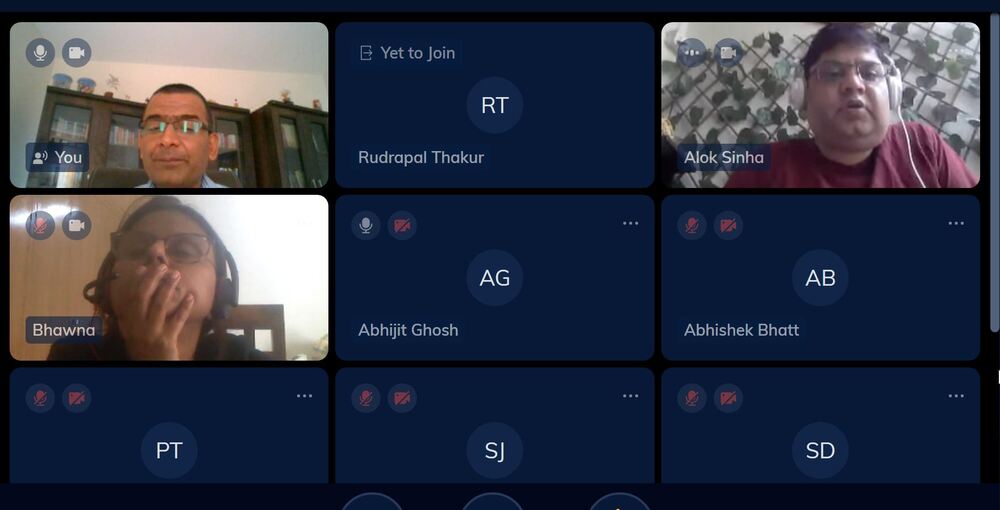Screen dimensions: 1000x510
Task: Select Rudrapal Thakur's yet-to-join tile
Action: [494, 105]
